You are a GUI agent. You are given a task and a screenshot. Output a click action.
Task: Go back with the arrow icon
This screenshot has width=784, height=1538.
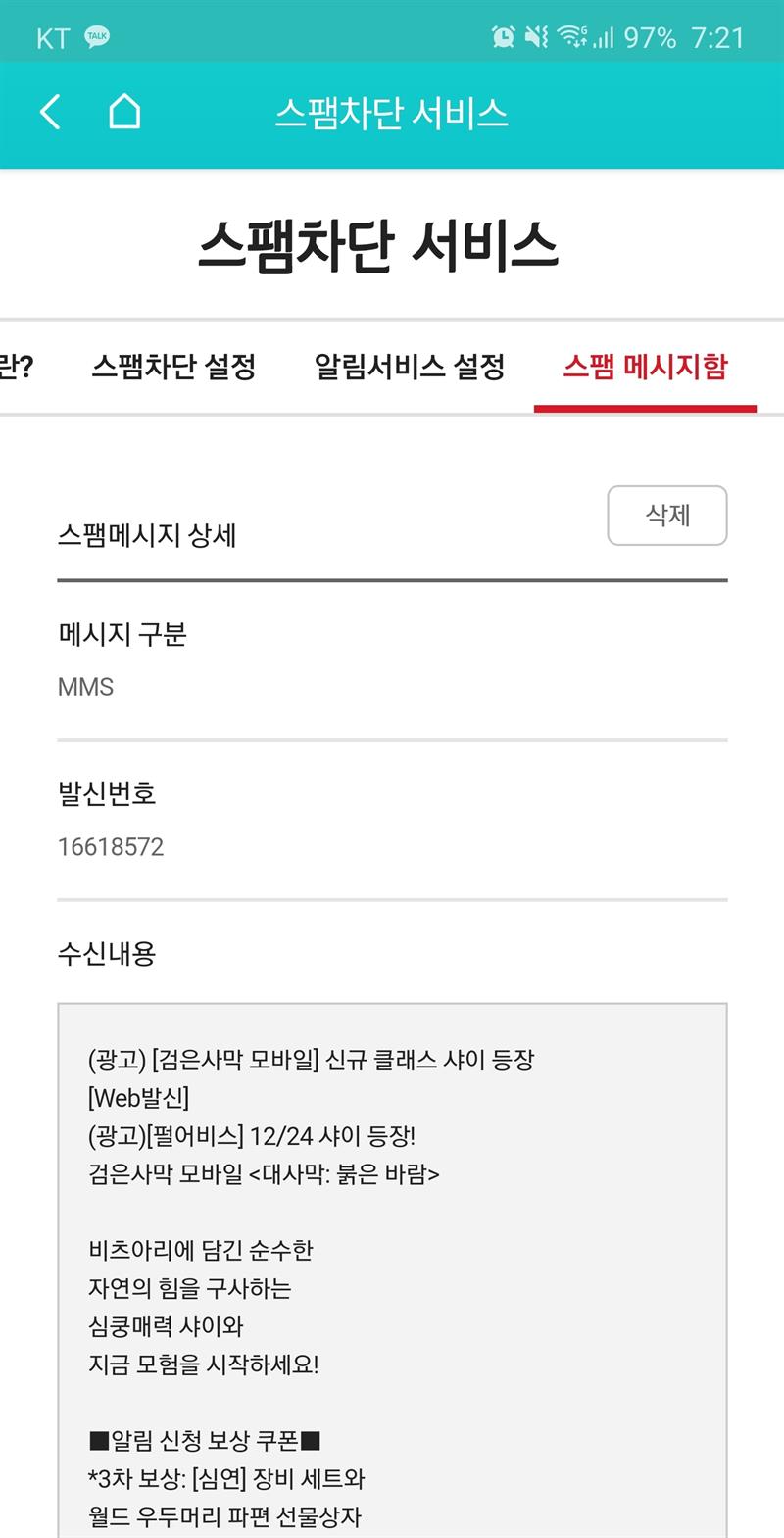50,113
